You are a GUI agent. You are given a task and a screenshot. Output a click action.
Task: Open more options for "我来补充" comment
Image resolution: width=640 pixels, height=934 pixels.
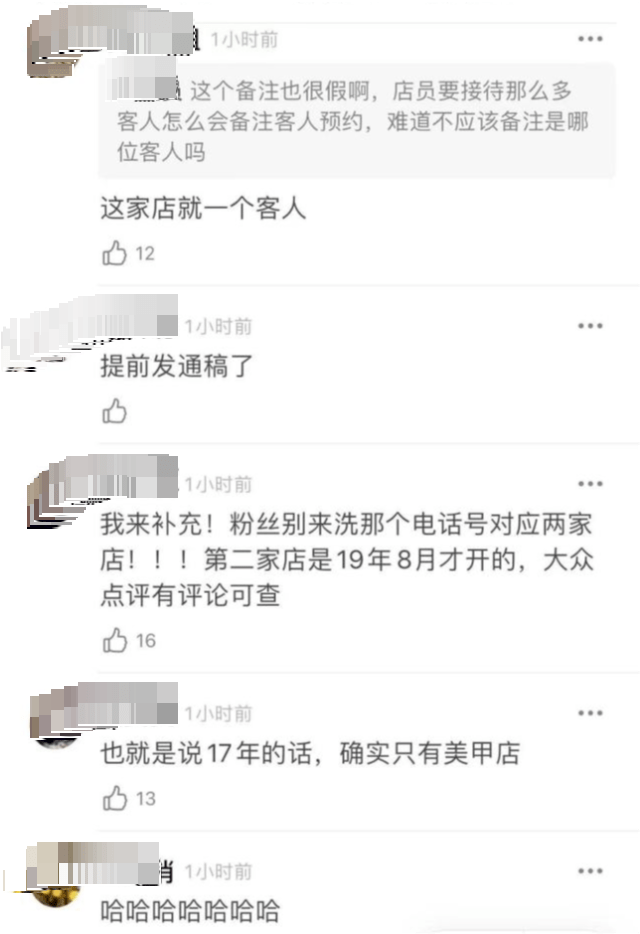pyautogui.click(x=590, y=484)
